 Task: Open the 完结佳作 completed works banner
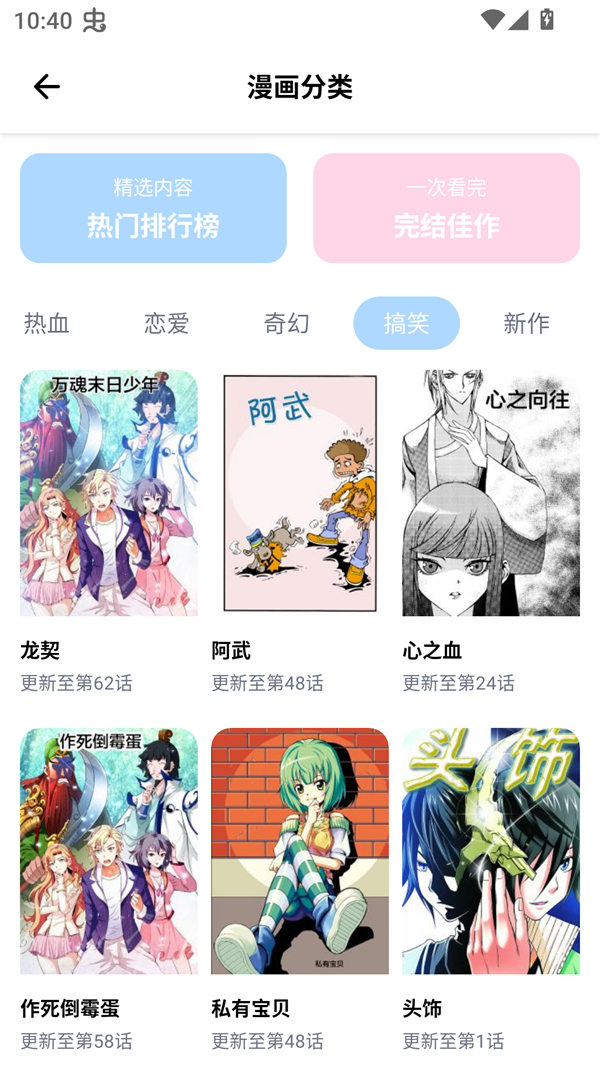pos(446,208)
